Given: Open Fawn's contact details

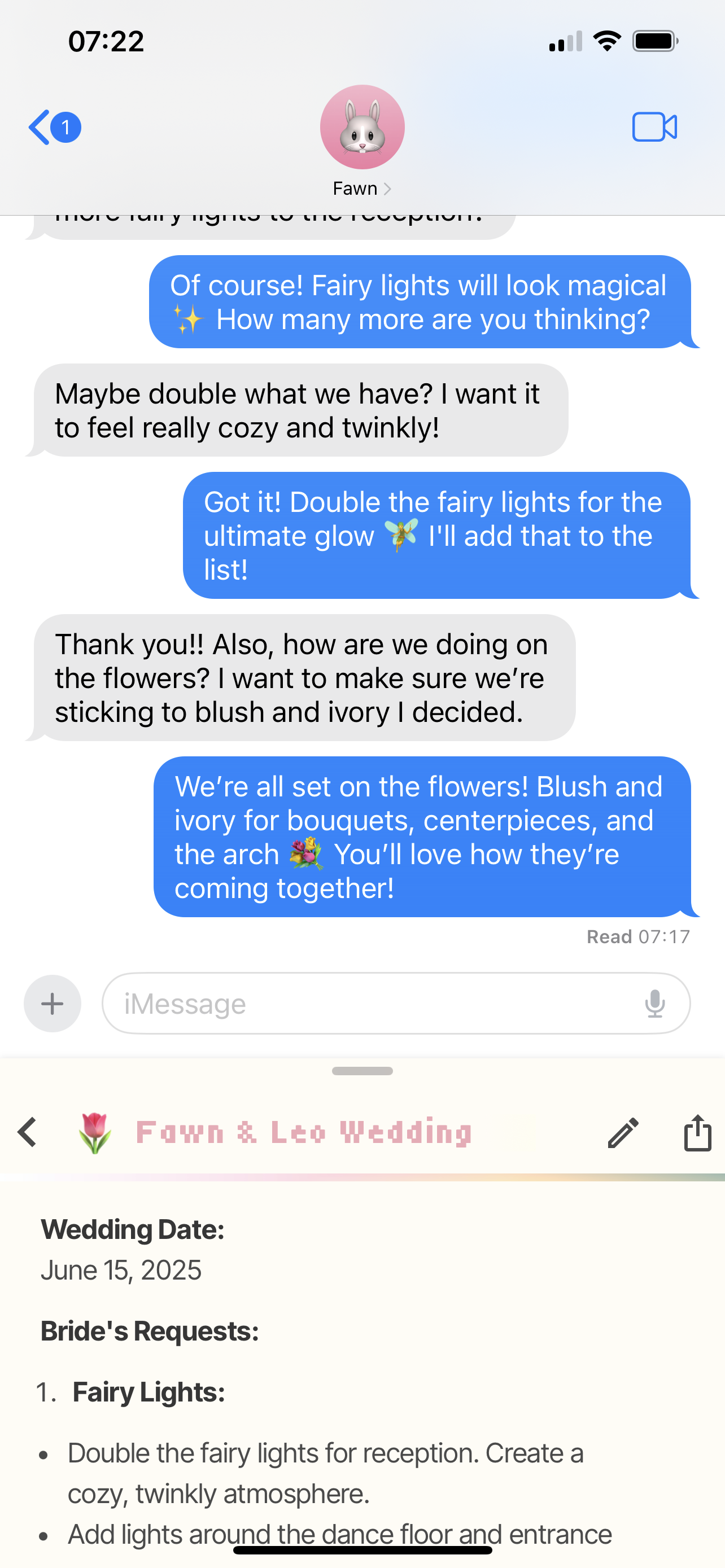Looking at the screenshot, I should [362, 141].
